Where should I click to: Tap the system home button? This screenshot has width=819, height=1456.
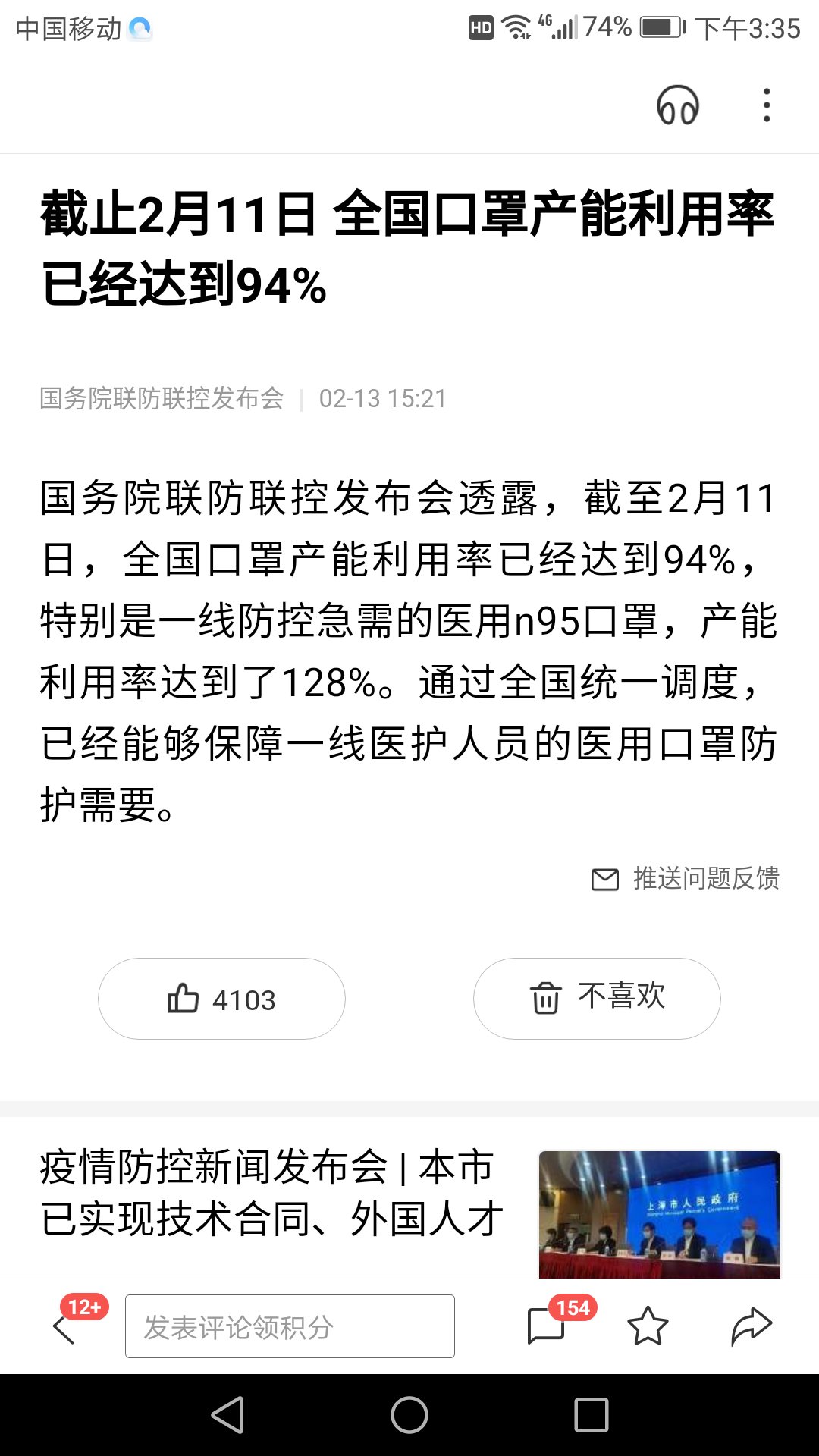(x=409, y=1415)
